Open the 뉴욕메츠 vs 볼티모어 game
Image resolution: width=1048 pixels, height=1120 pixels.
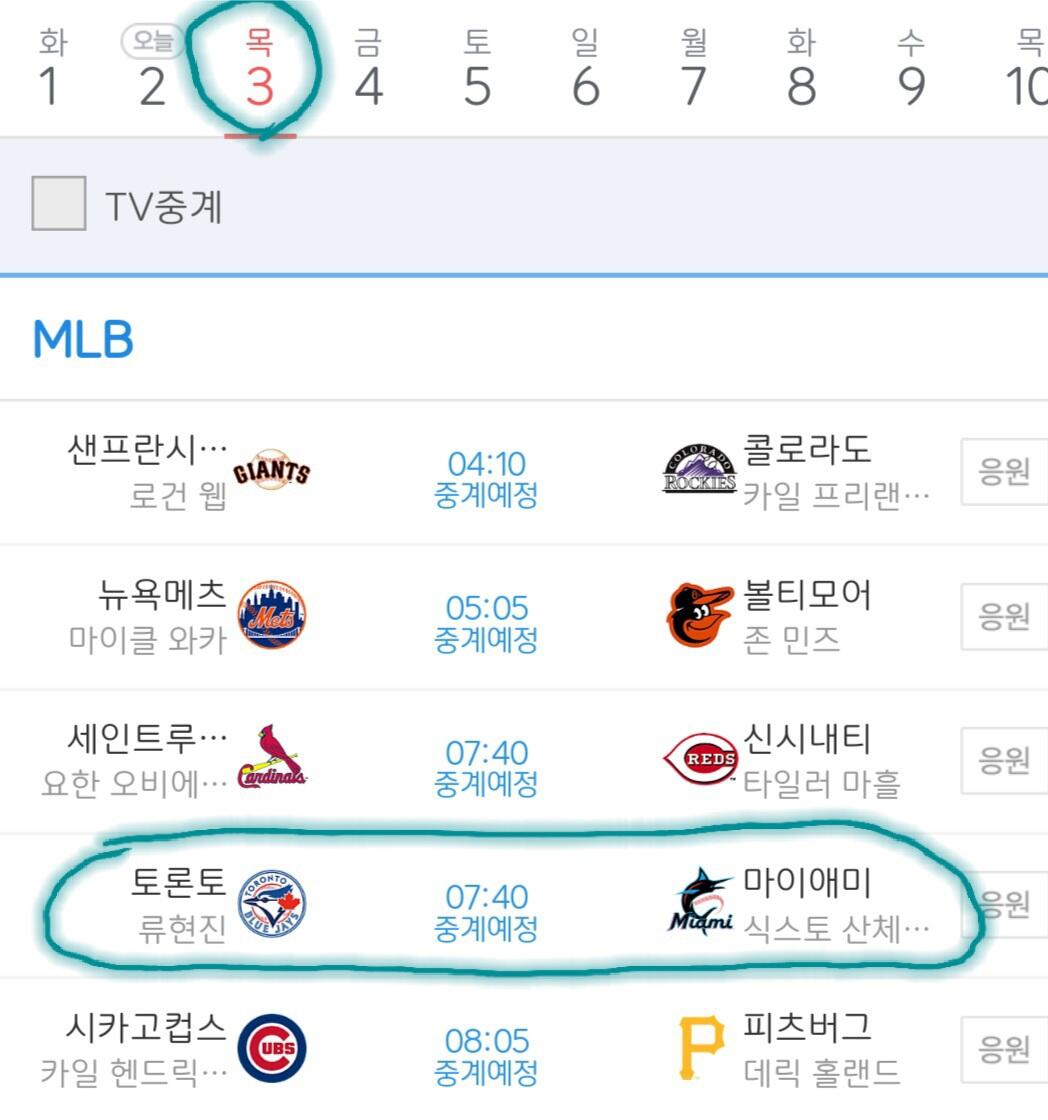coord(487,621)
